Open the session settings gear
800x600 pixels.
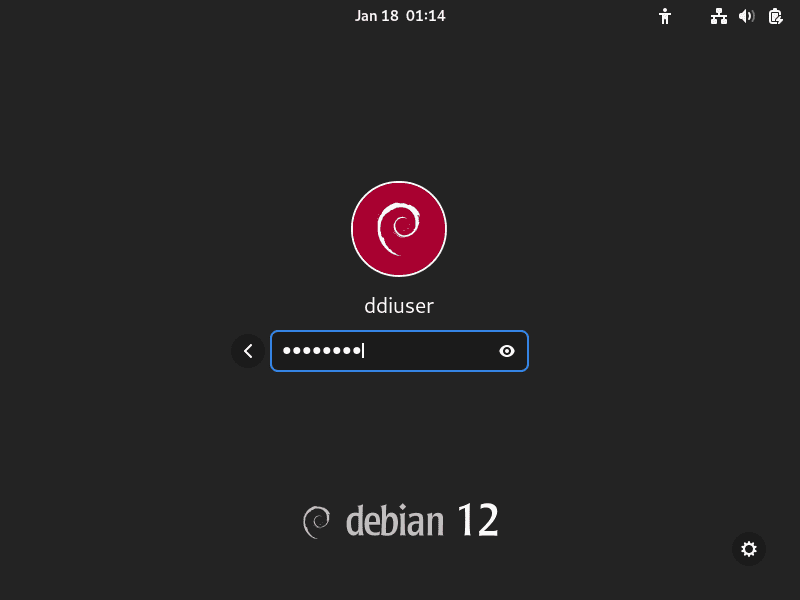pos(749,548)
